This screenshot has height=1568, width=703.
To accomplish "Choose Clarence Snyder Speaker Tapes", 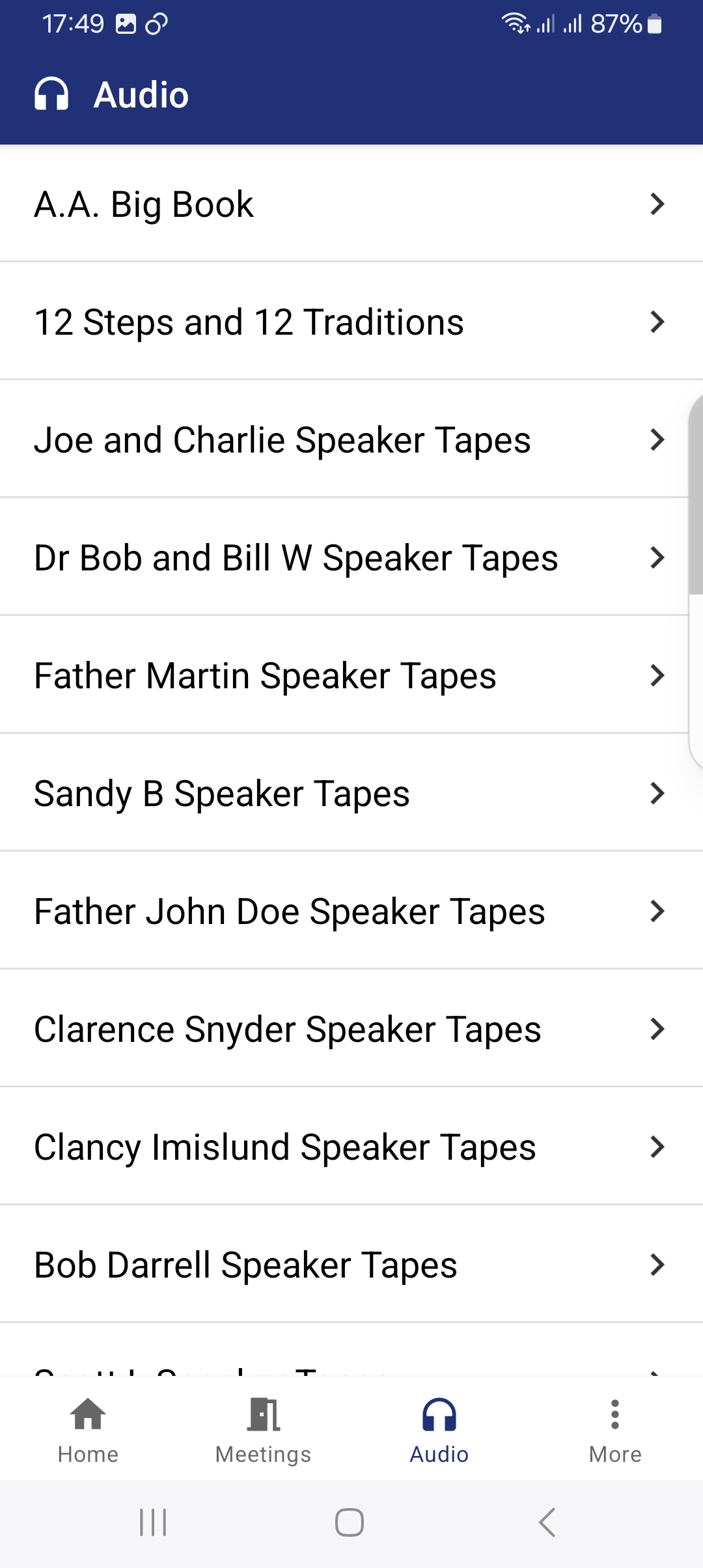I will pyautogui.click(x=351, y=1029).
